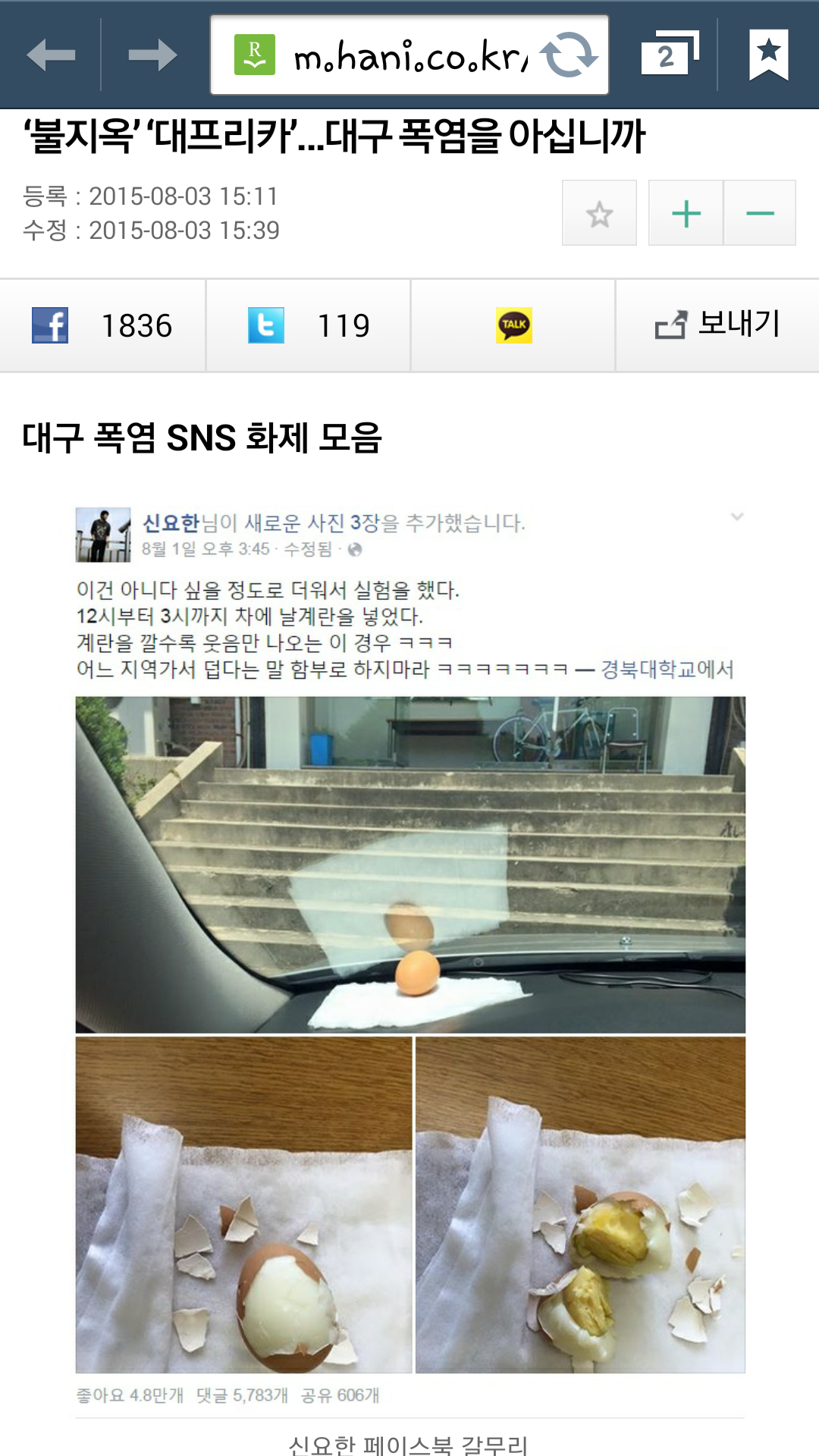Screen dimensions: 819x1456
Task: Share article on Facebook
Action: click(102, 325)
